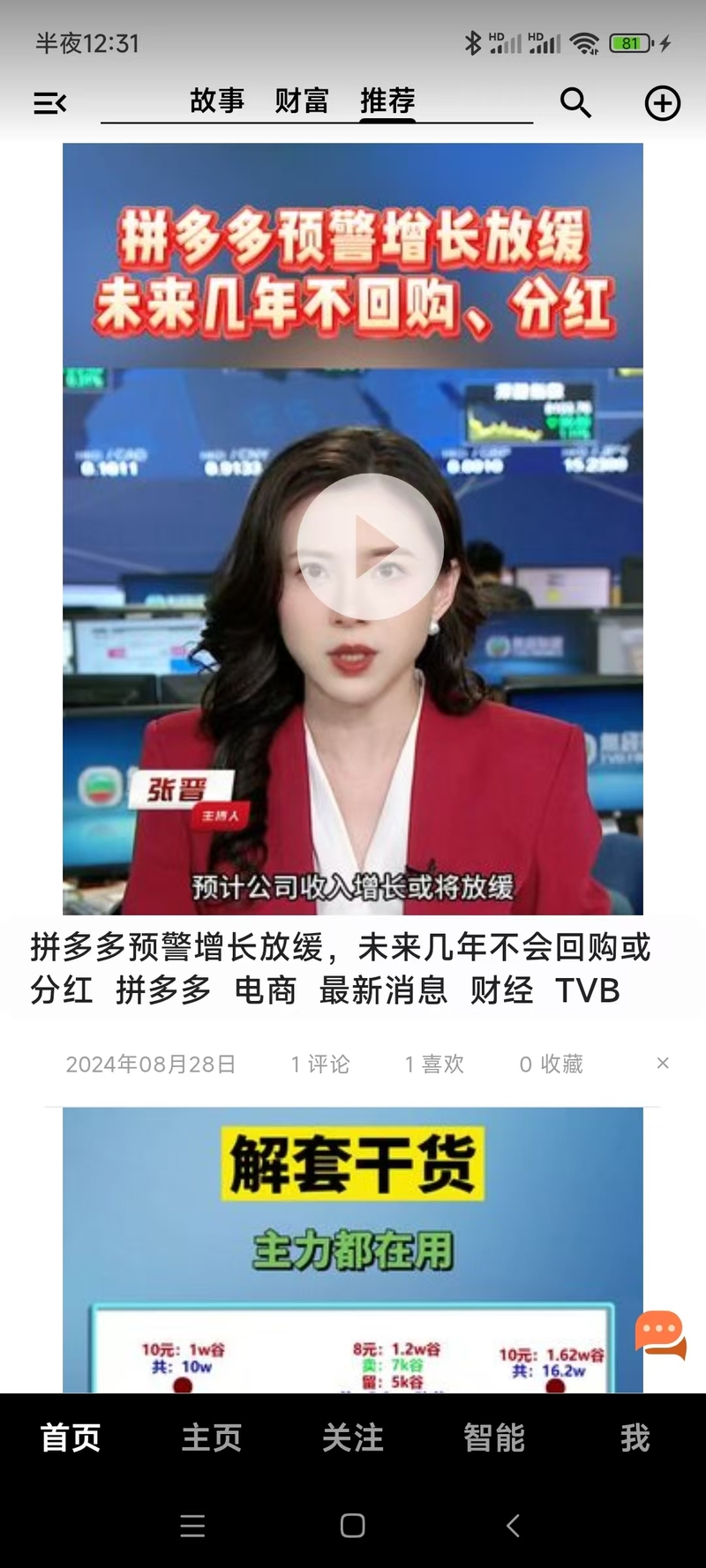Open the search magnifier
This screenshot has height=1568, width=706.
click(575, 103)
